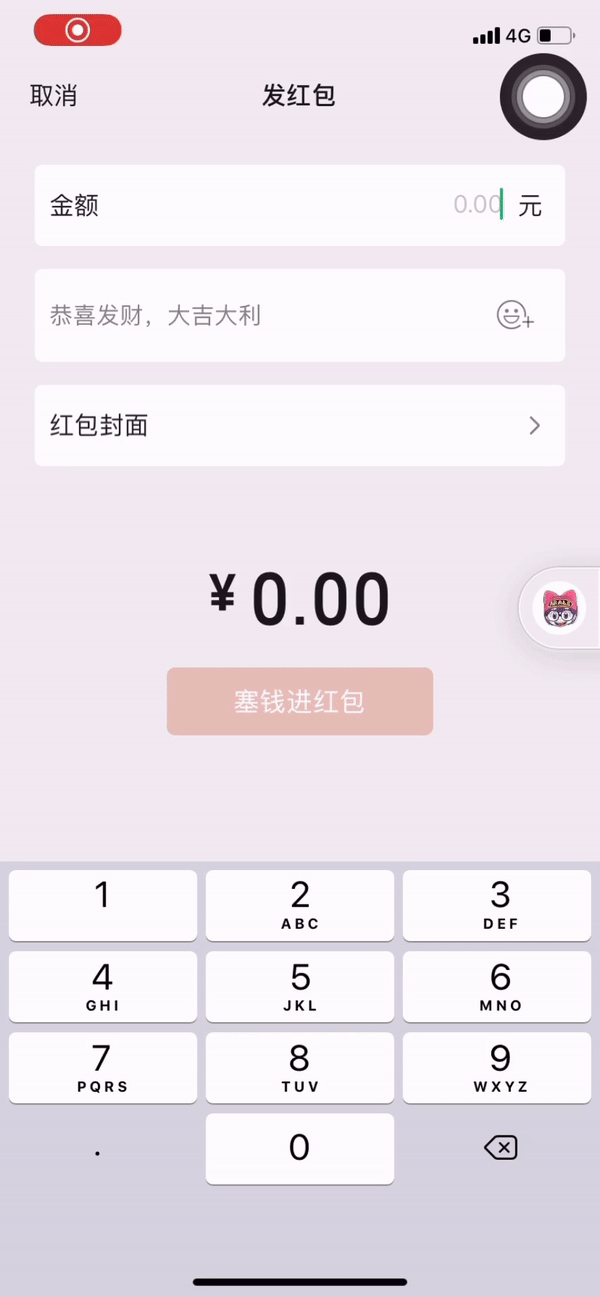Delete the last digit with backspace
600x1297 pixels.
[500, 1148]
